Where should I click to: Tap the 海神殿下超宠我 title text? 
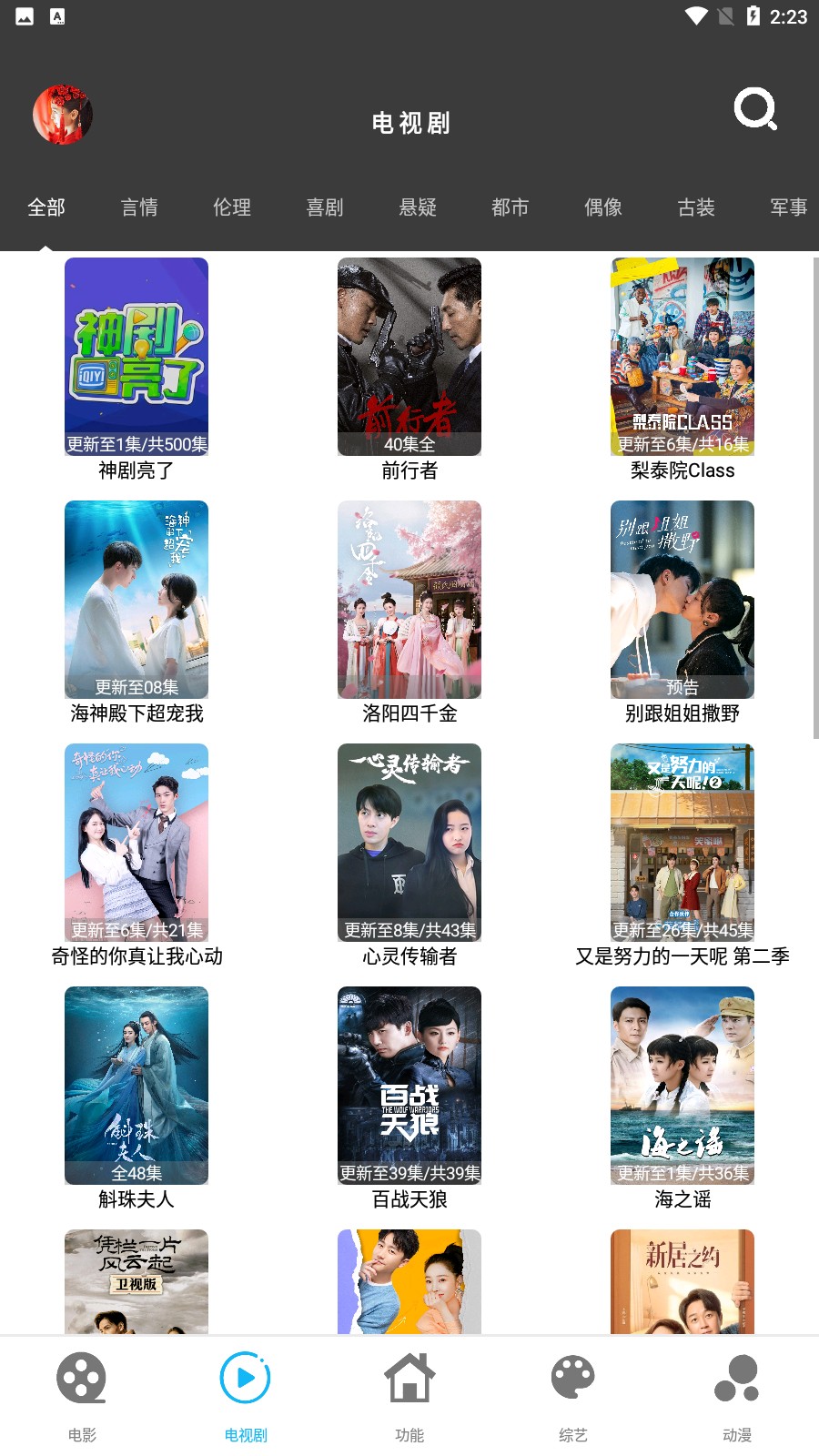click(136, 713)
